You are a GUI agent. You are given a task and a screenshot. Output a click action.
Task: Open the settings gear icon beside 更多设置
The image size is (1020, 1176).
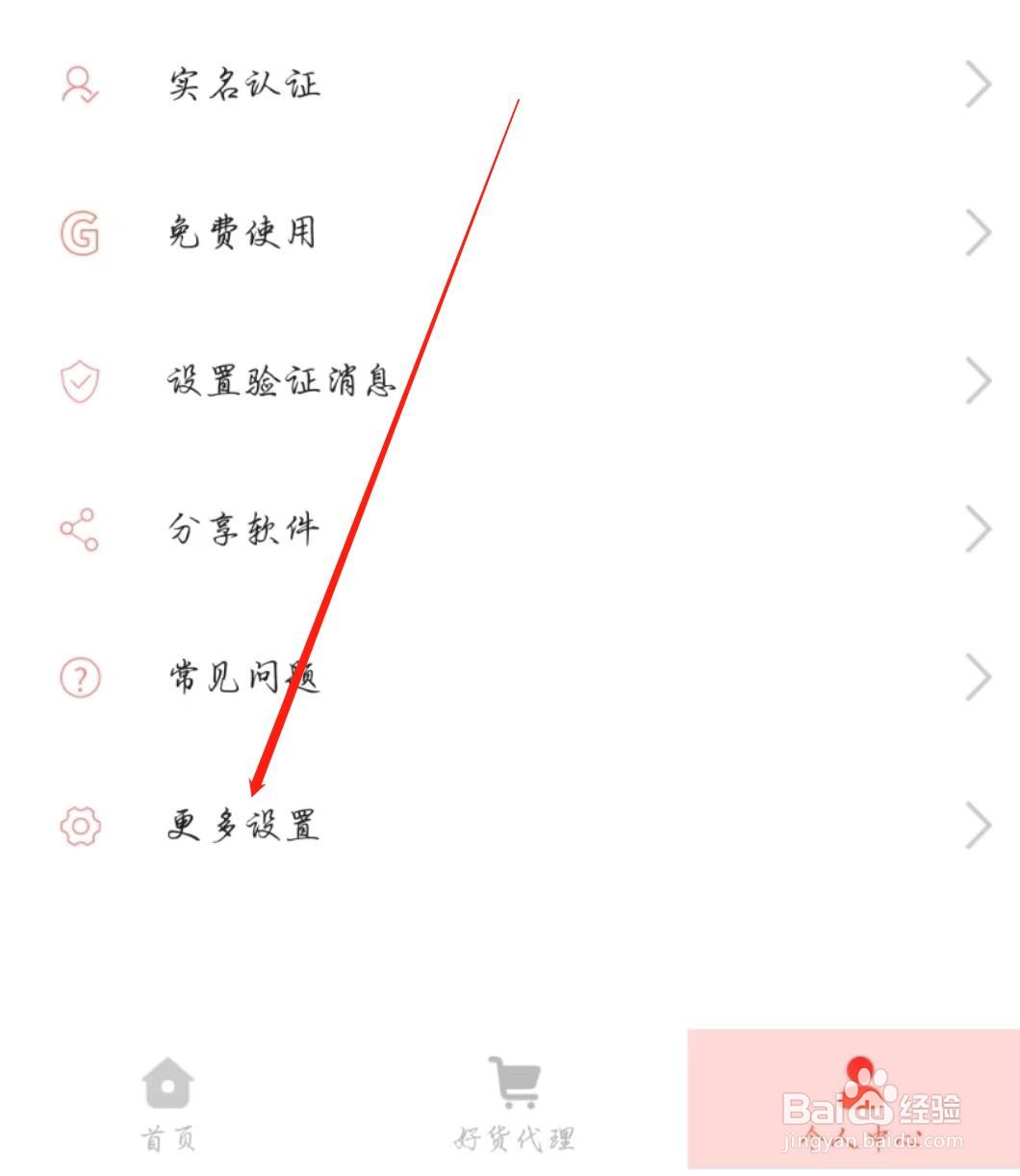tap(81, 826)
